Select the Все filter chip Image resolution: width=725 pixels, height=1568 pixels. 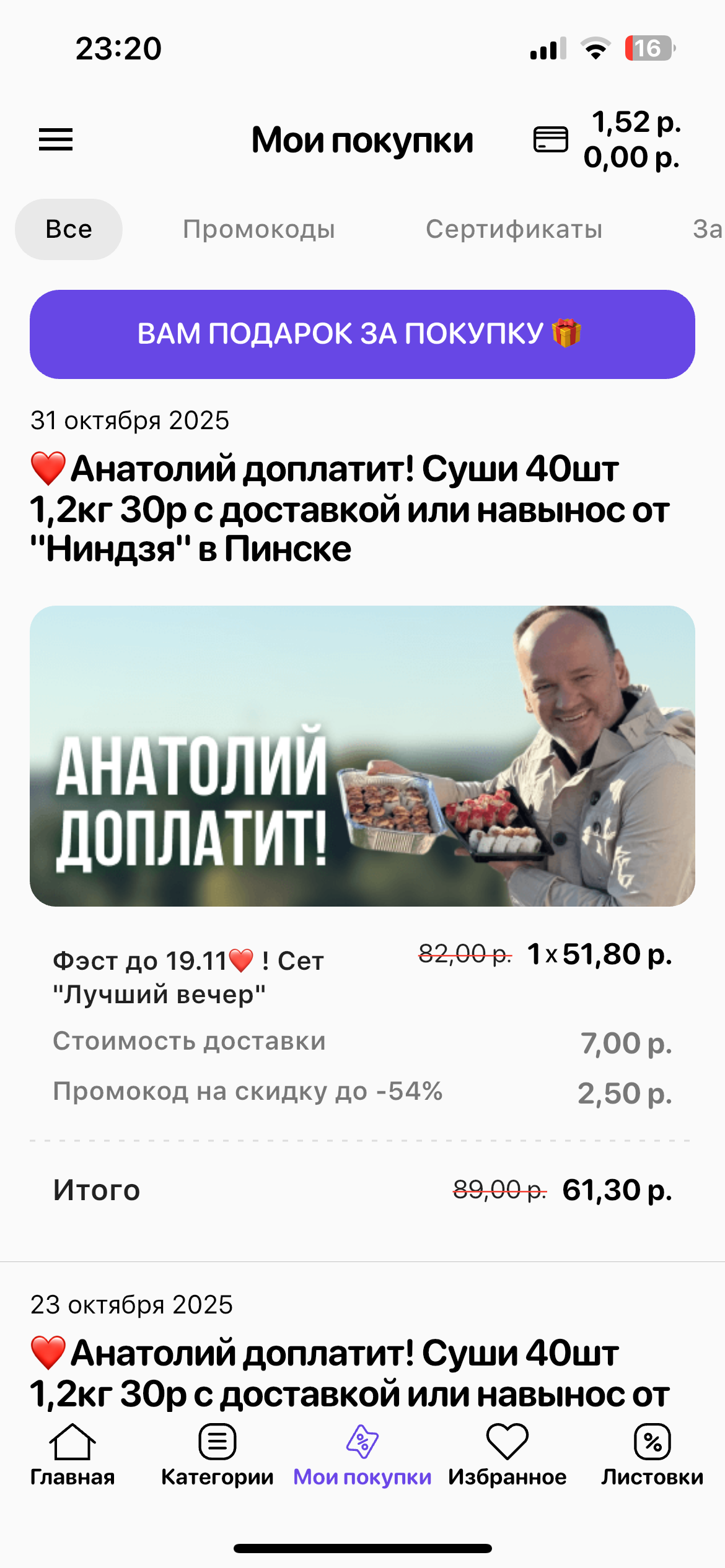(x=69, y=229)
